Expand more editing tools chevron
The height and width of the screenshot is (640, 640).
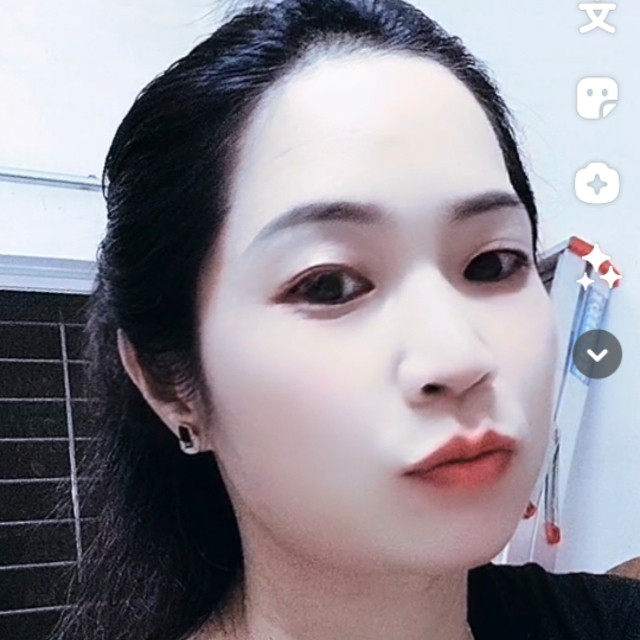tap(597, 355)
